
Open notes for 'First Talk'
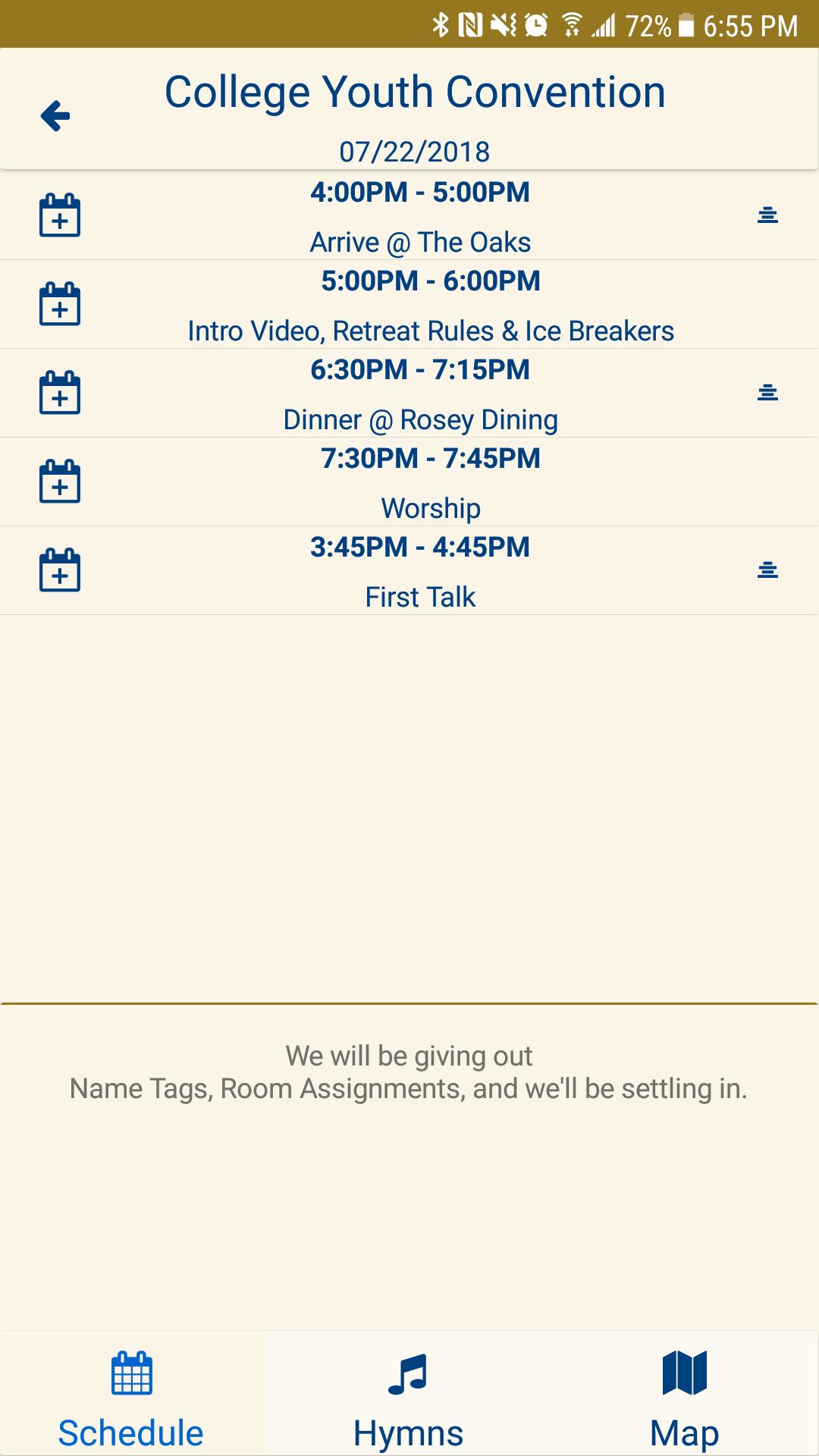point(767,570)
